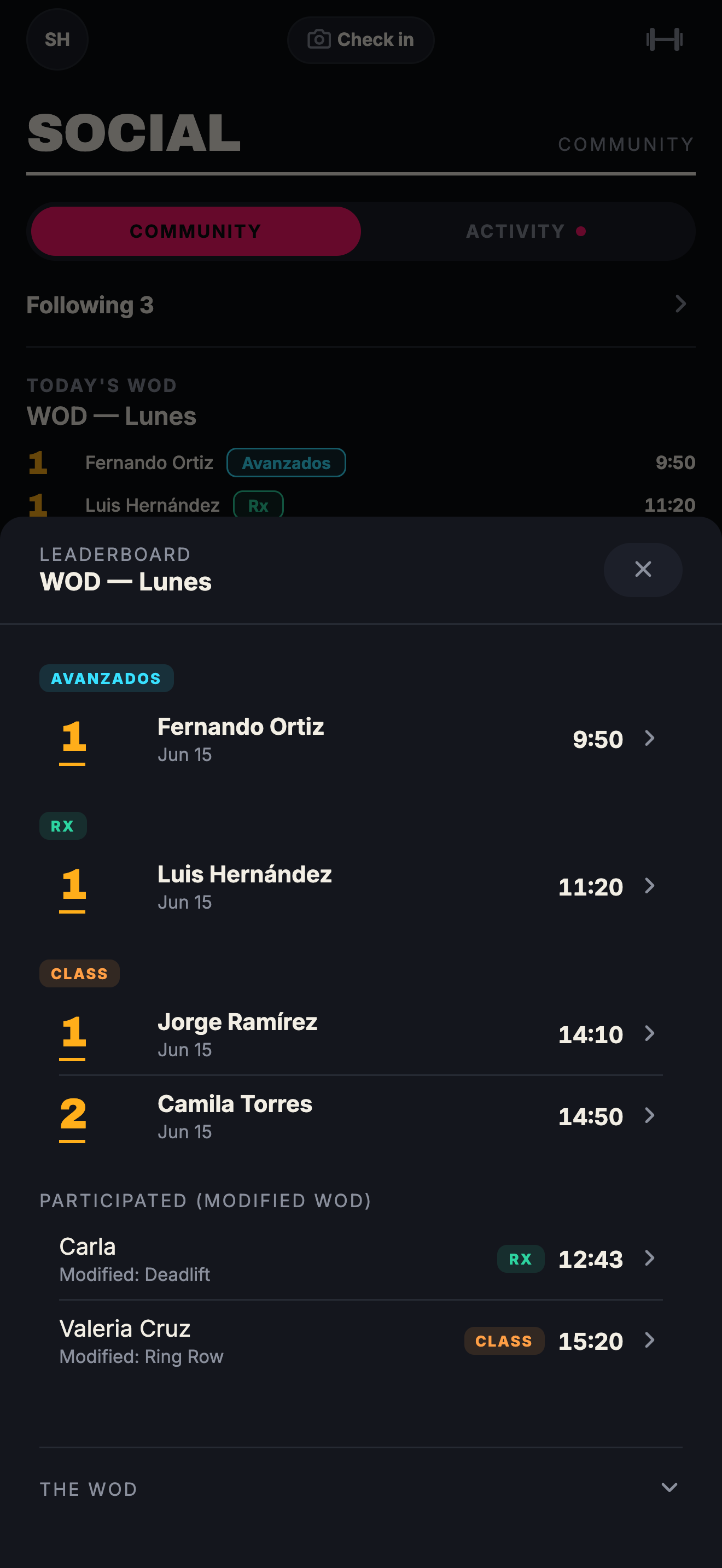722x1568 pixels.
Task: Open Luis Hernández's 11:20 result
Action: (360, 887)
